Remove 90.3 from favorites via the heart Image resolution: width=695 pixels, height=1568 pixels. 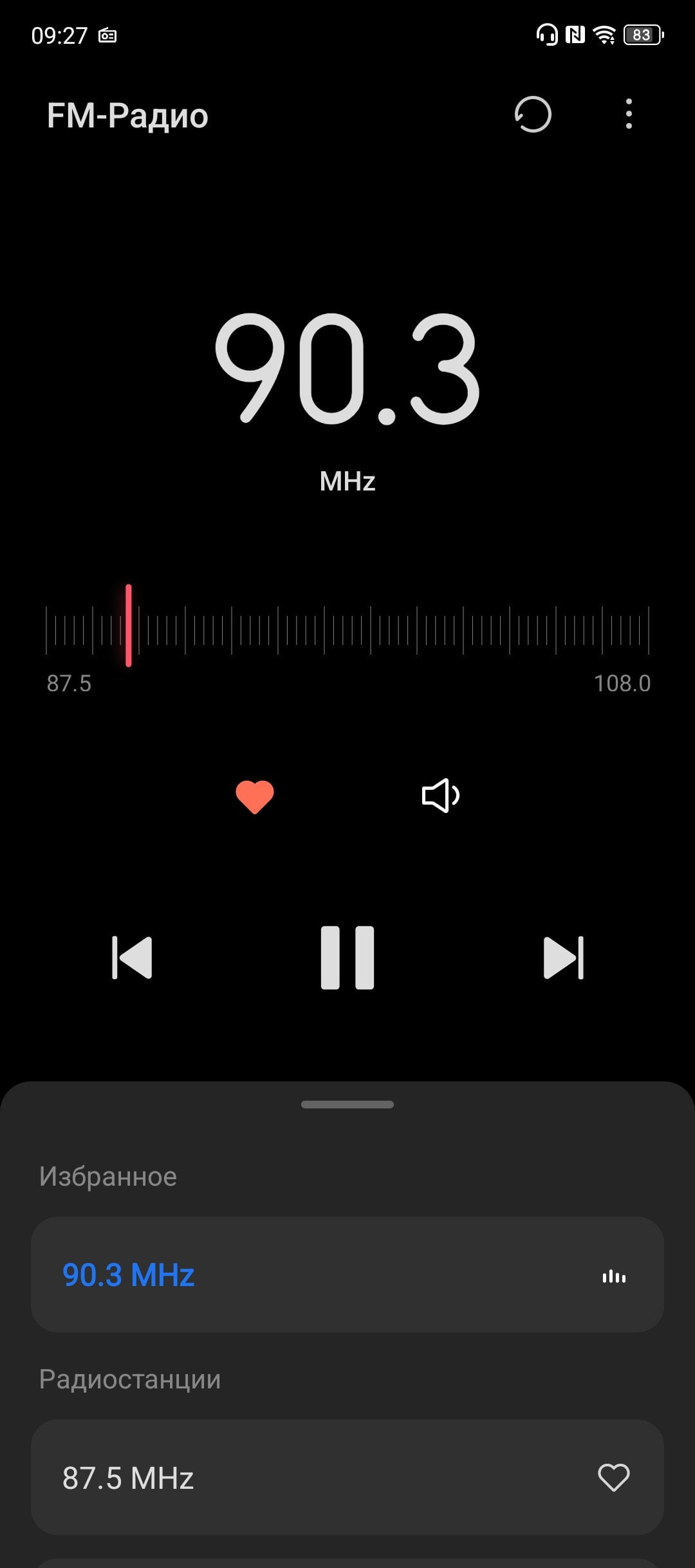coord(255,796)
